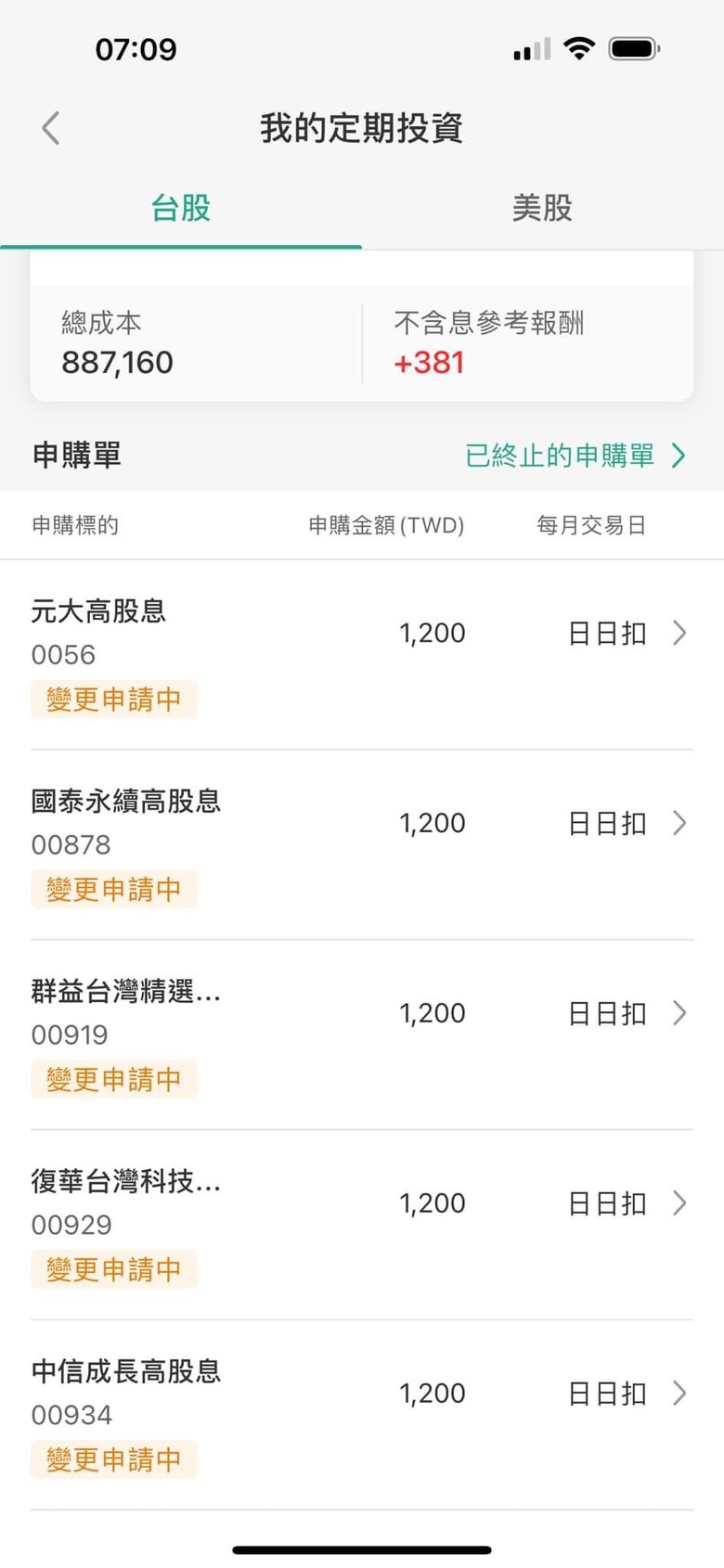The image size is (724, 1568).
Task: Open the 中信成長高股息 00934 subscription
Action: 362,1415
